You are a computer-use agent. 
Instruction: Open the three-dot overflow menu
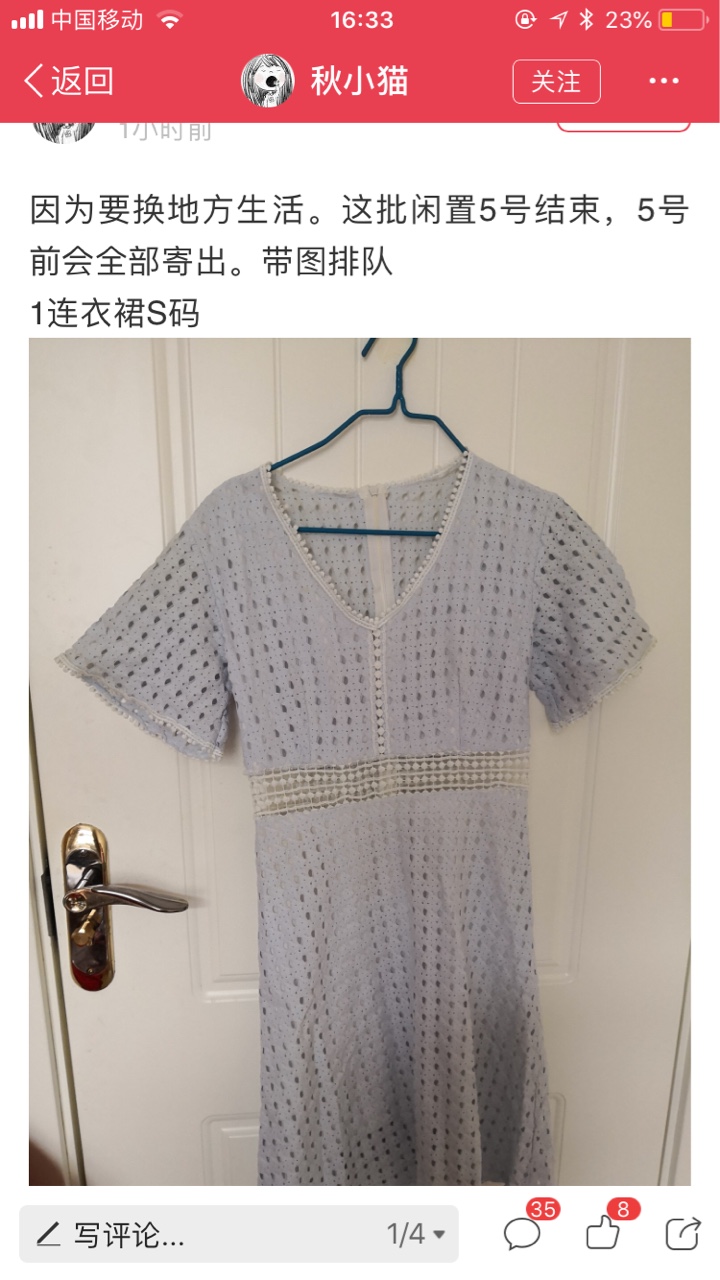coord(664,82)
